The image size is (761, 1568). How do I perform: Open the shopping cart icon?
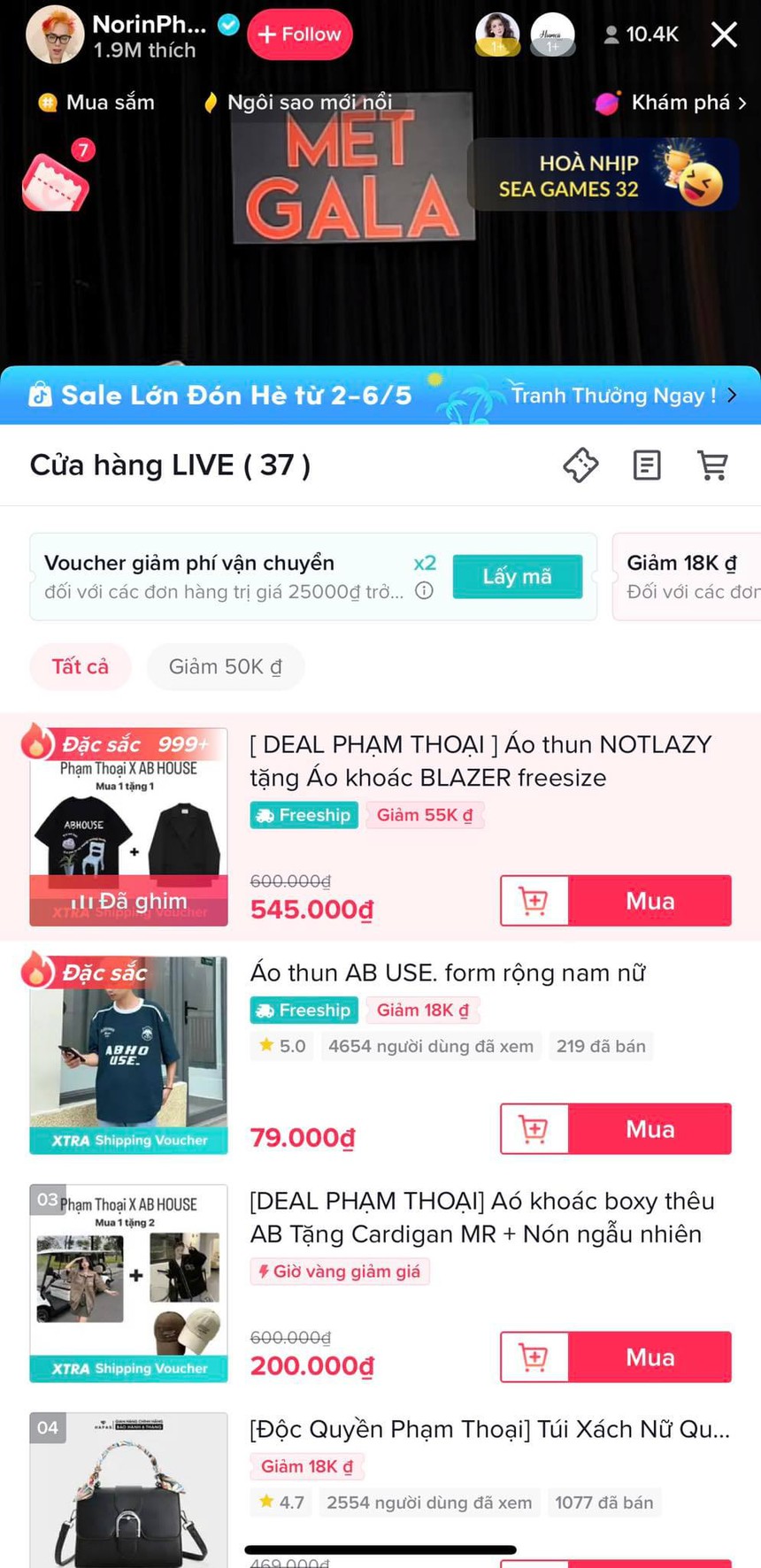coord(713,465)
